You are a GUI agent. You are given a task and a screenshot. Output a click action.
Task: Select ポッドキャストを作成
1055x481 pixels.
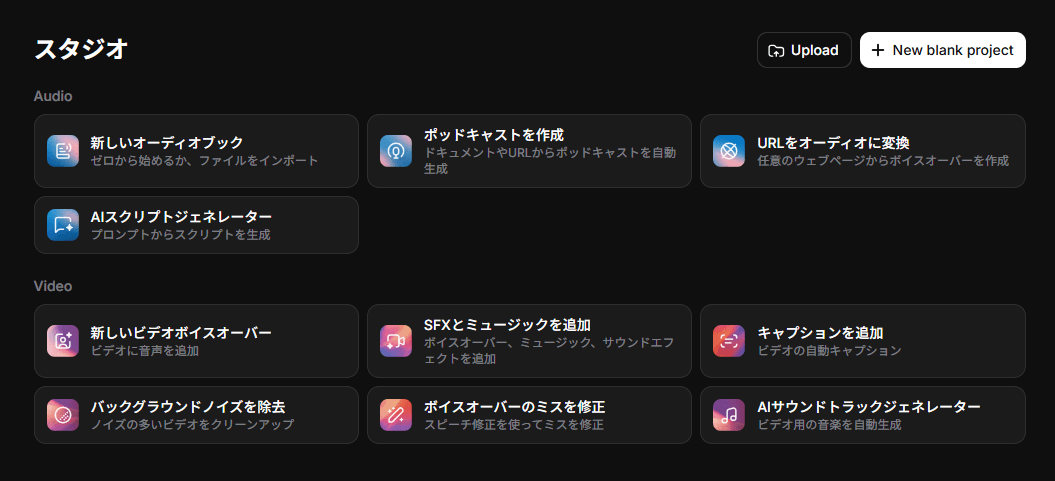[529, 151]
